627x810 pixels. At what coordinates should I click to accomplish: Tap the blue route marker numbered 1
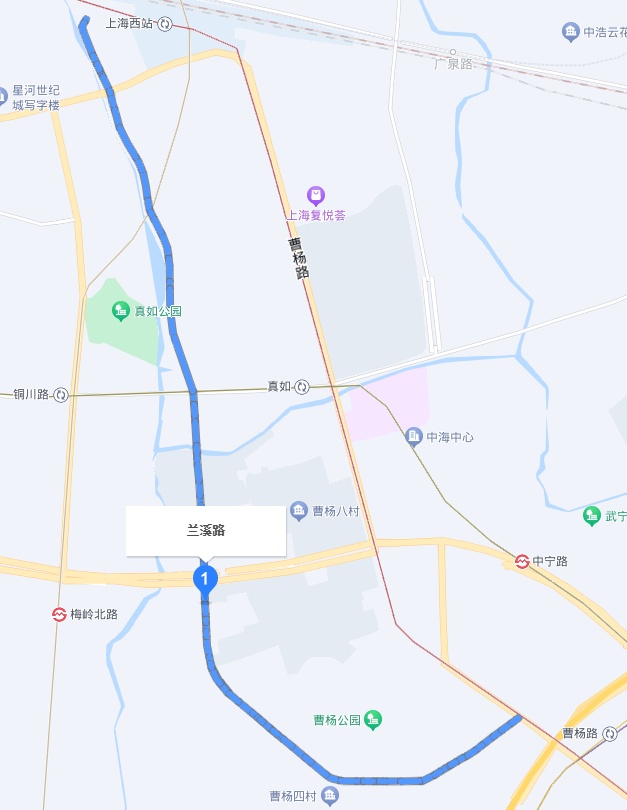[205, 578]
